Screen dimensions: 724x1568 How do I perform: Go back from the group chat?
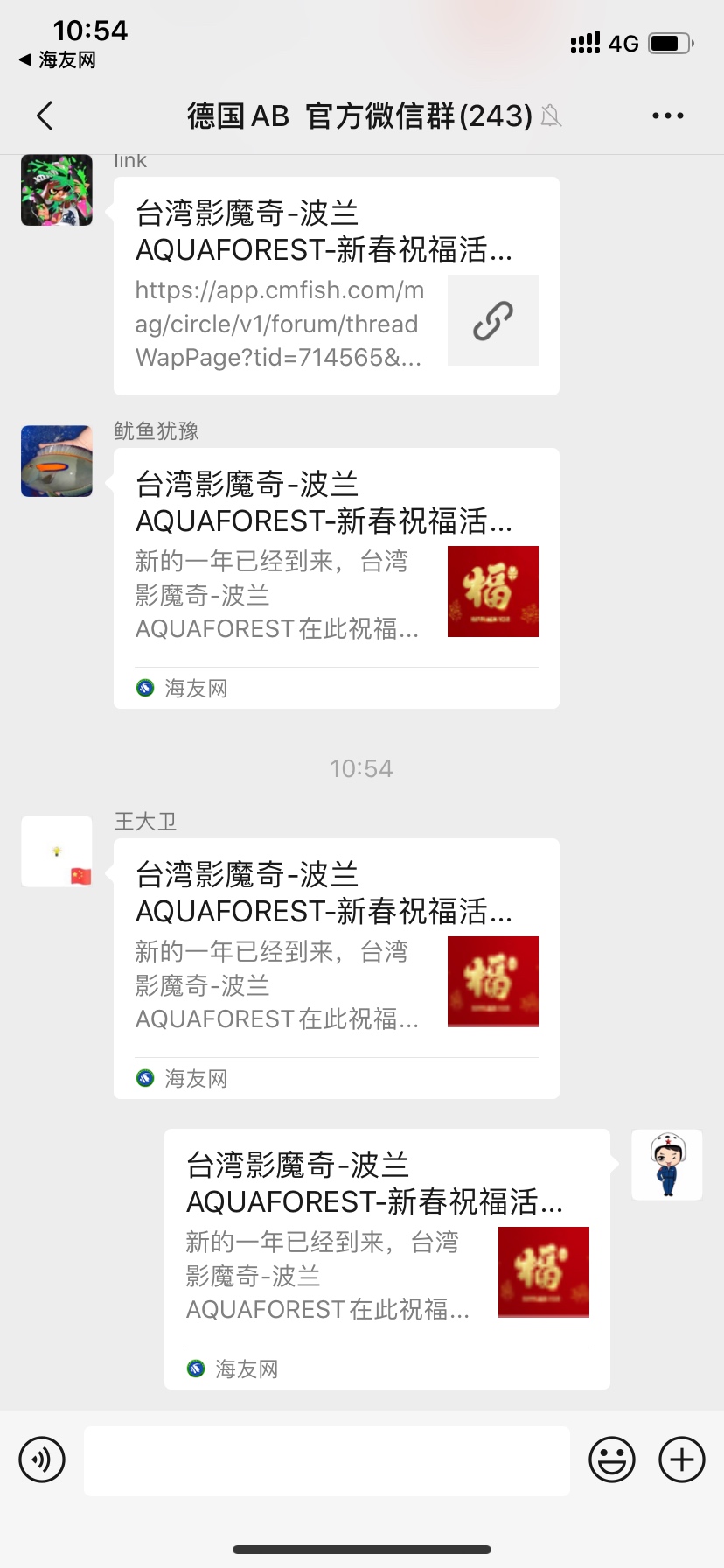tap(45, 115)
